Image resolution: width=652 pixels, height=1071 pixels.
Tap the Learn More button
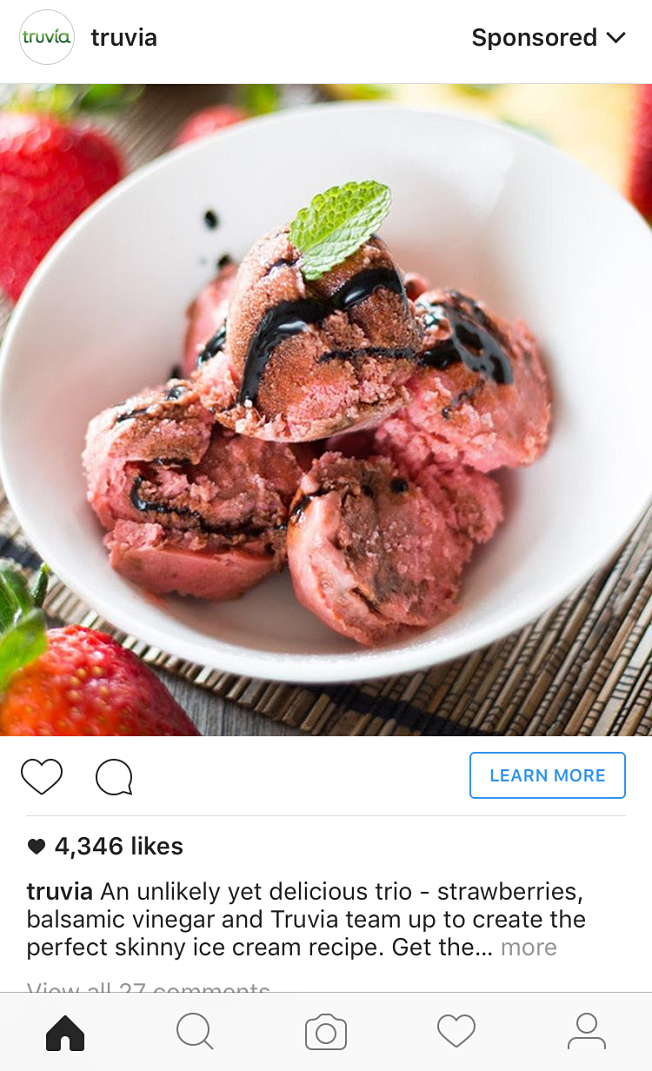[x=547, y=775]
